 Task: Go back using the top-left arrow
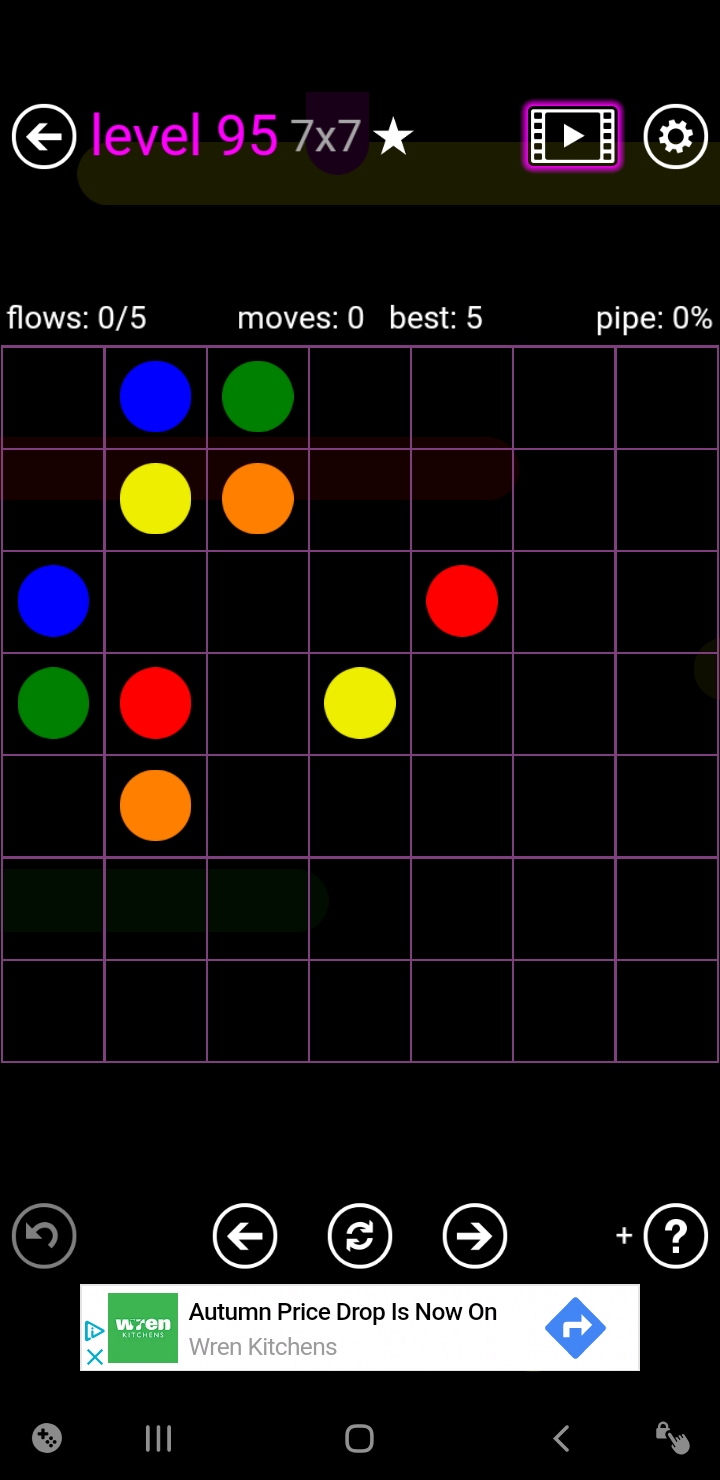[x=44, y=136]
